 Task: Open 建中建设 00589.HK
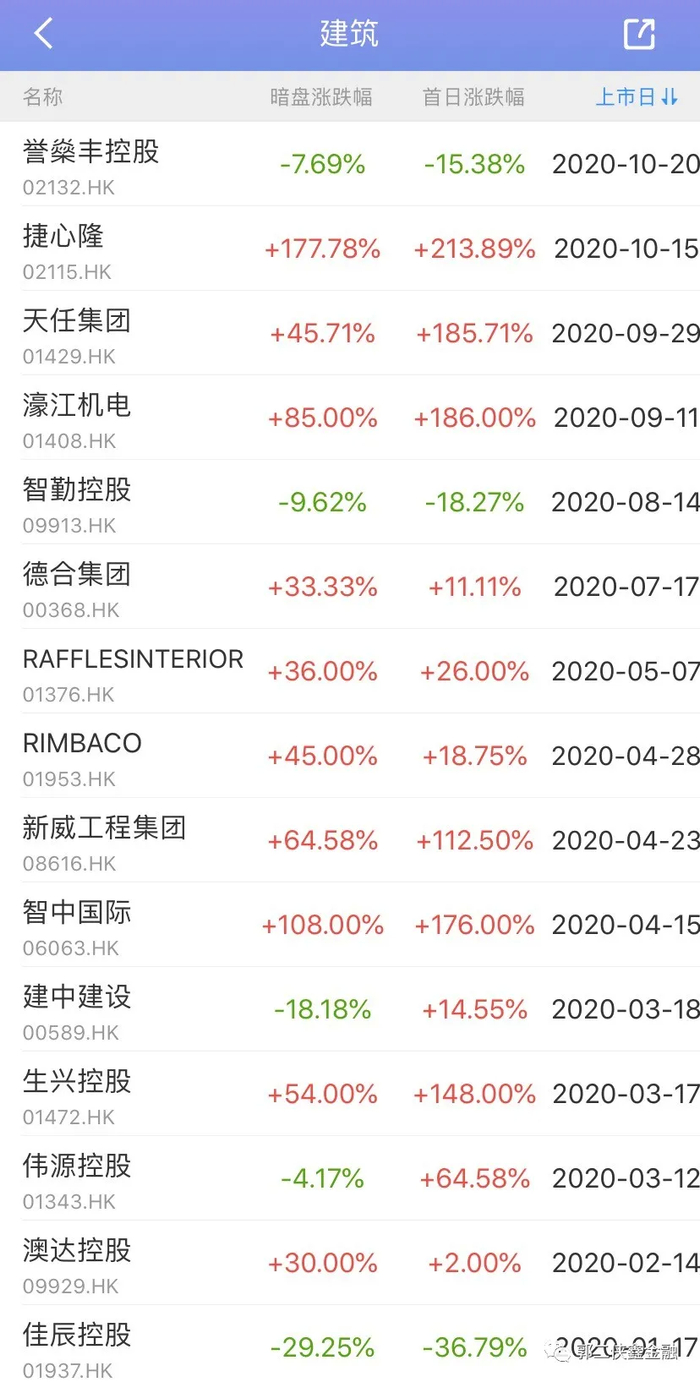77,1008
